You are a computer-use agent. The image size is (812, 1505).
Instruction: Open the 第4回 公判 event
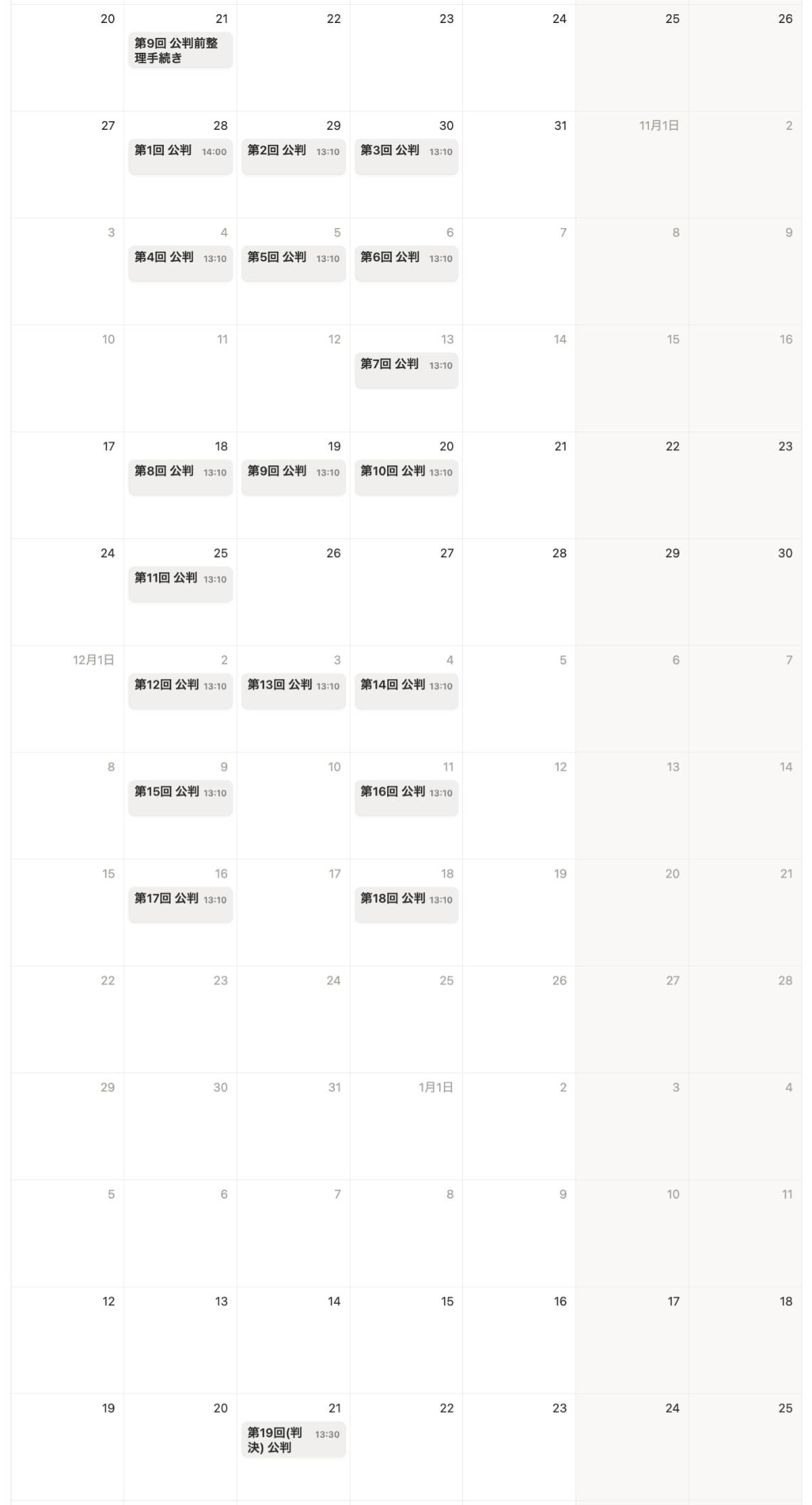tap(180, 263)
